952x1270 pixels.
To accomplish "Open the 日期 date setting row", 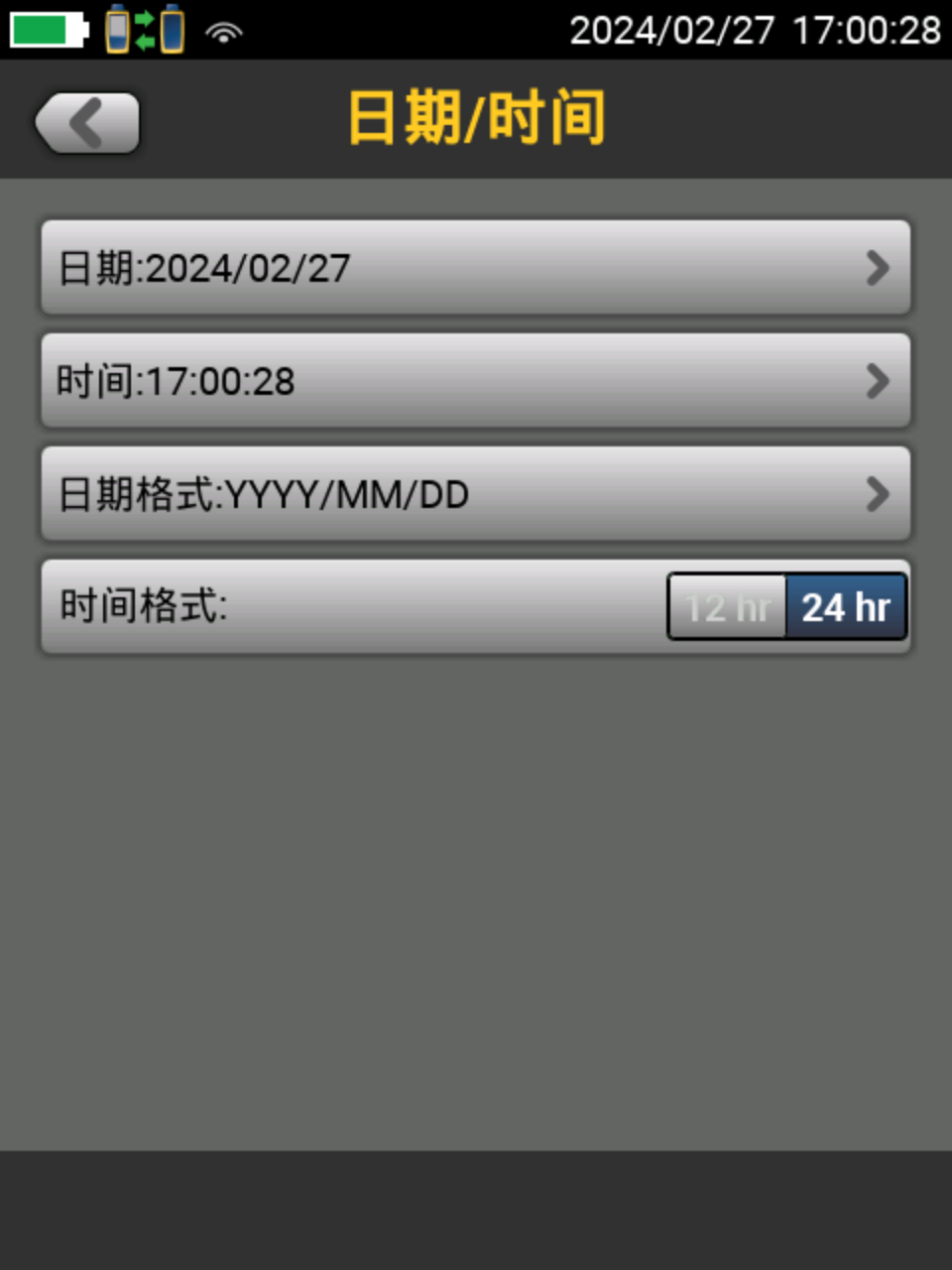I will point(475,268).
